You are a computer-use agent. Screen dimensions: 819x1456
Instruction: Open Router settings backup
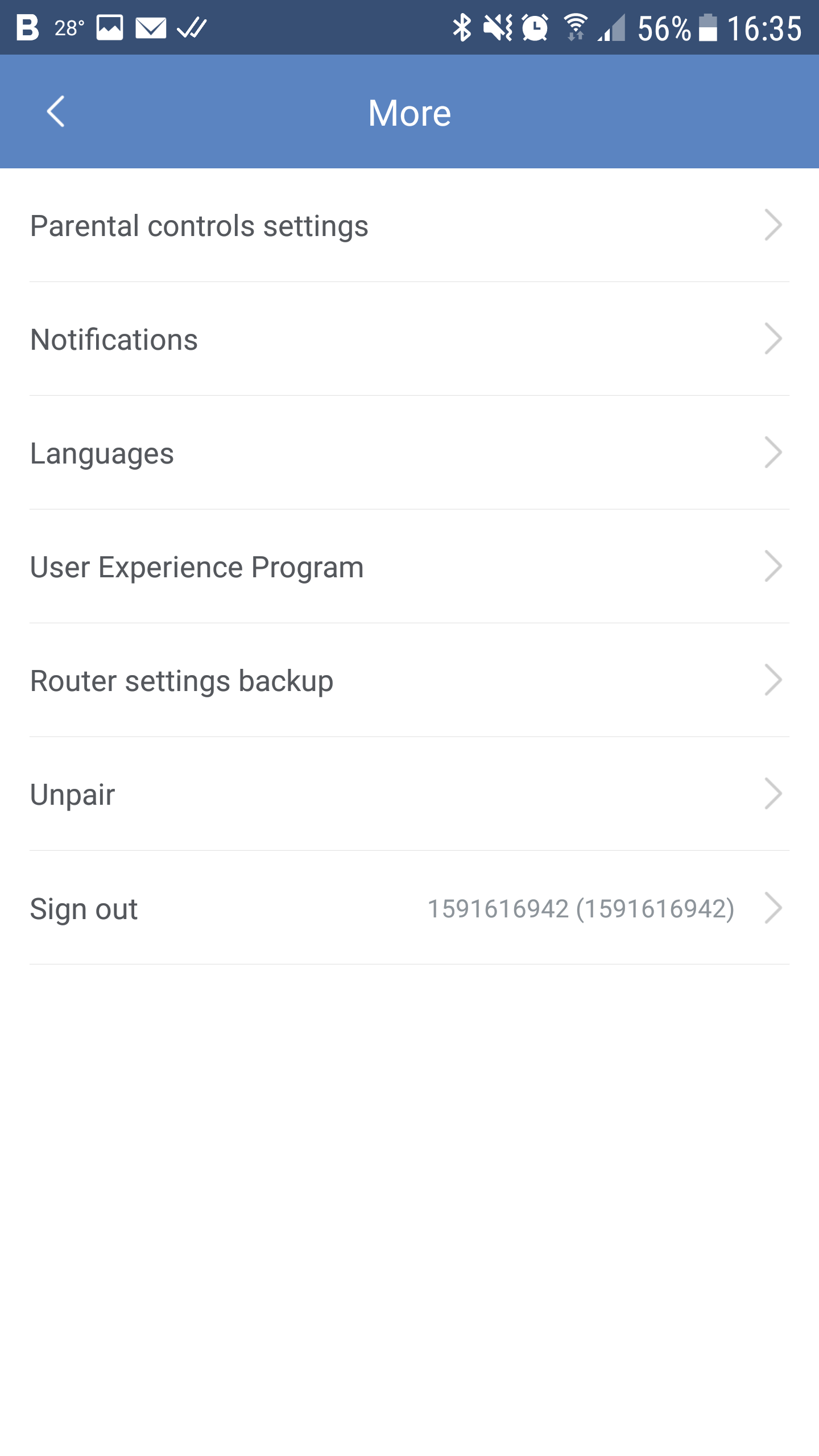pyautogui.click(x=409, y=680)
